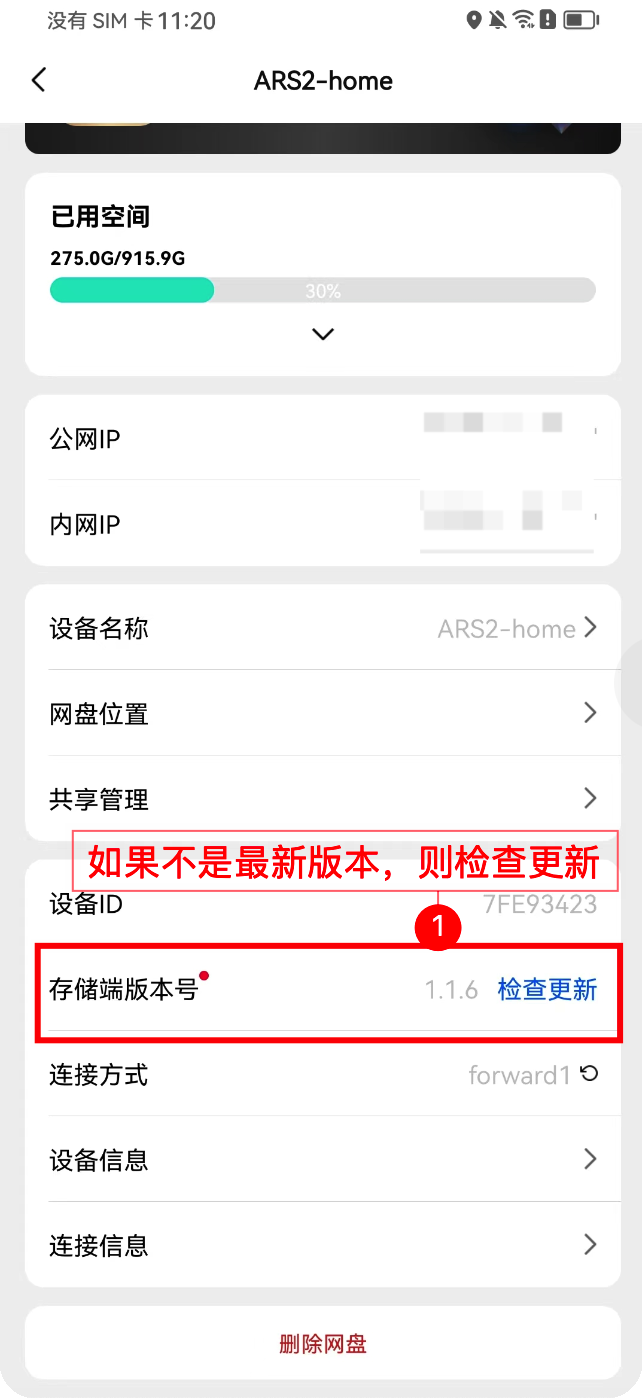The image size is (642, 1398).
Task: Tap 检查更新 to check for updates
Action: coord(547,990)
